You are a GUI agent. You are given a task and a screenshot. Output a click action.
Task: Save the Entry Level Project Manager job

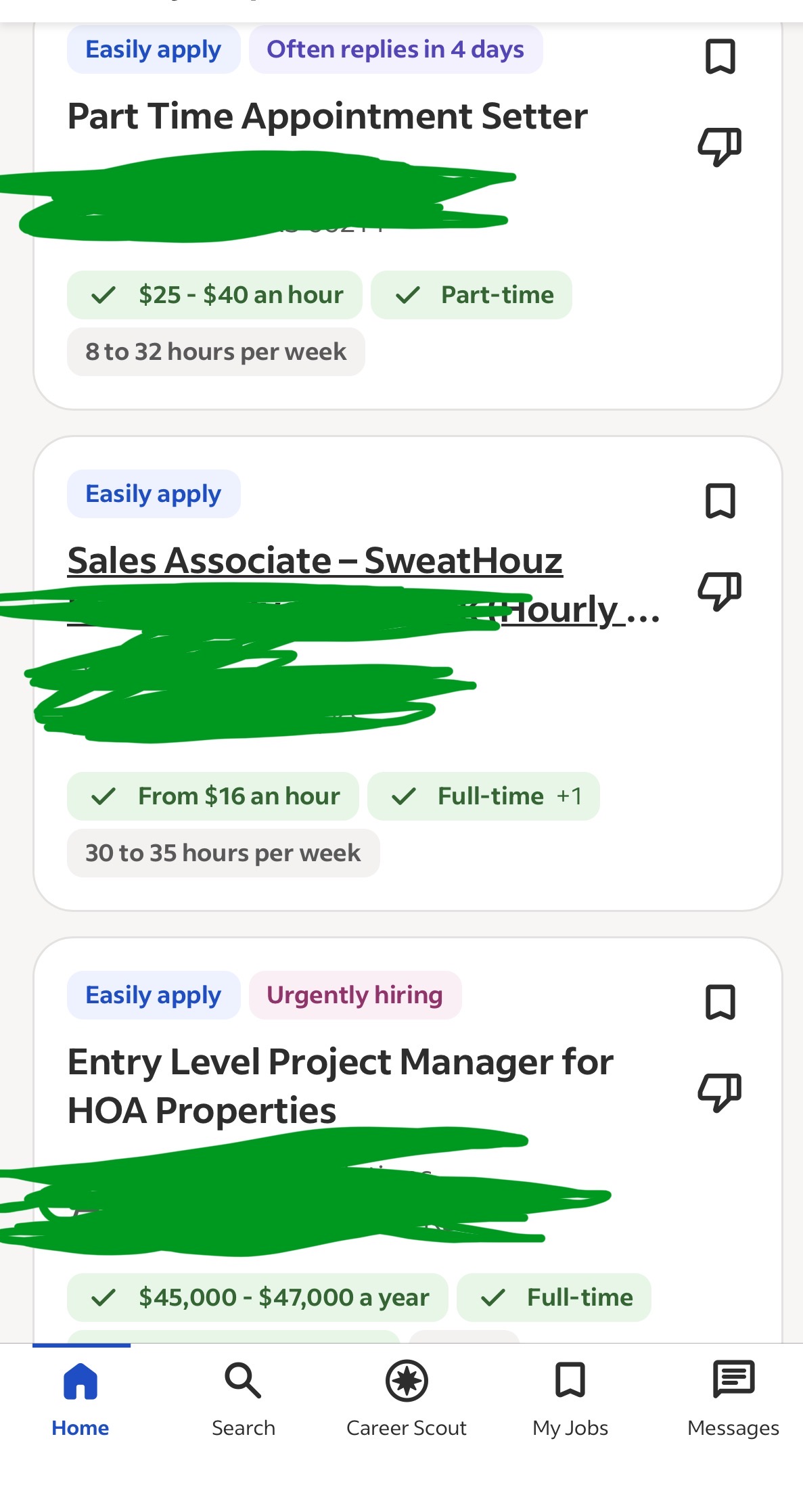[x=720, y=1002]
